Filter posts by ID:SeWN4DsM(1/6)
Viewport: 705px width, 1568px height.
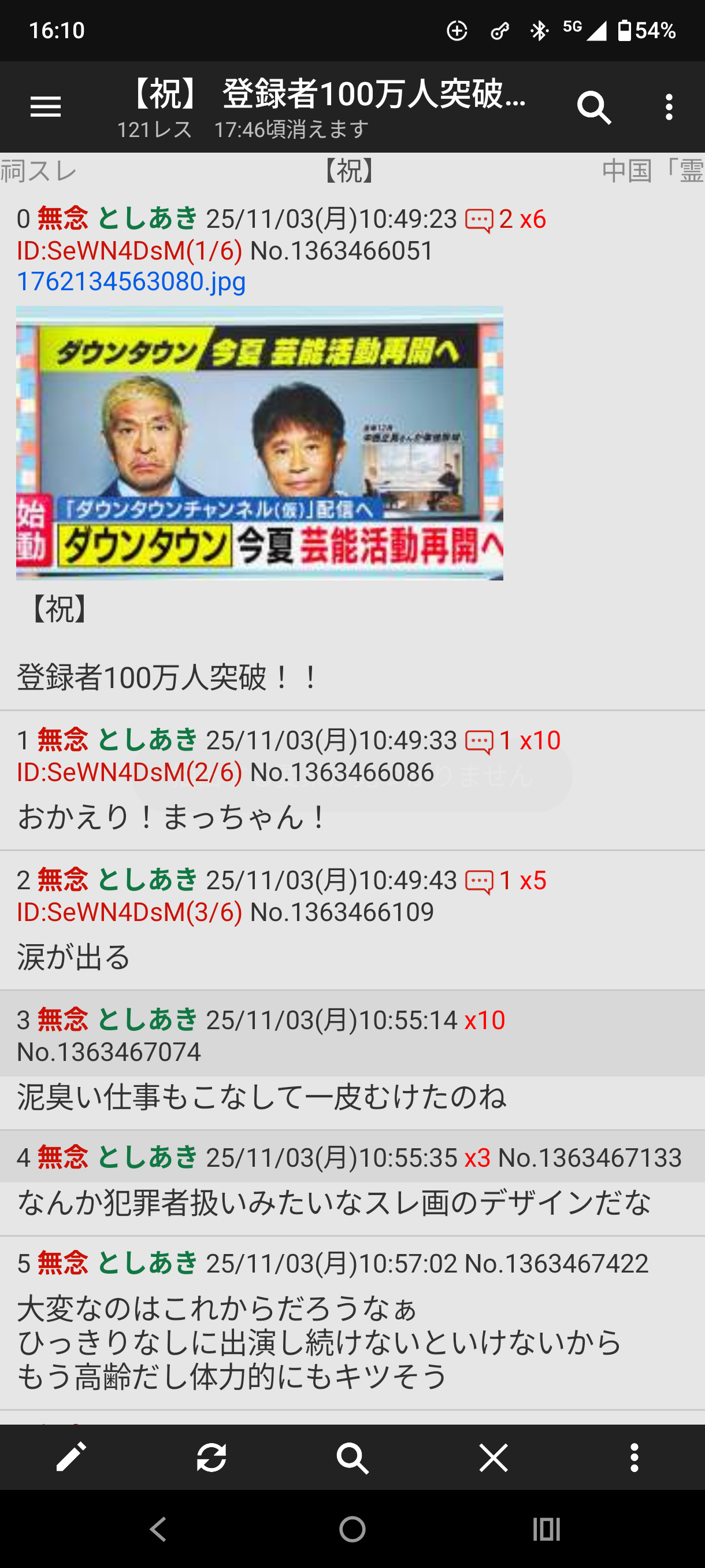click(x=129, y=251)
